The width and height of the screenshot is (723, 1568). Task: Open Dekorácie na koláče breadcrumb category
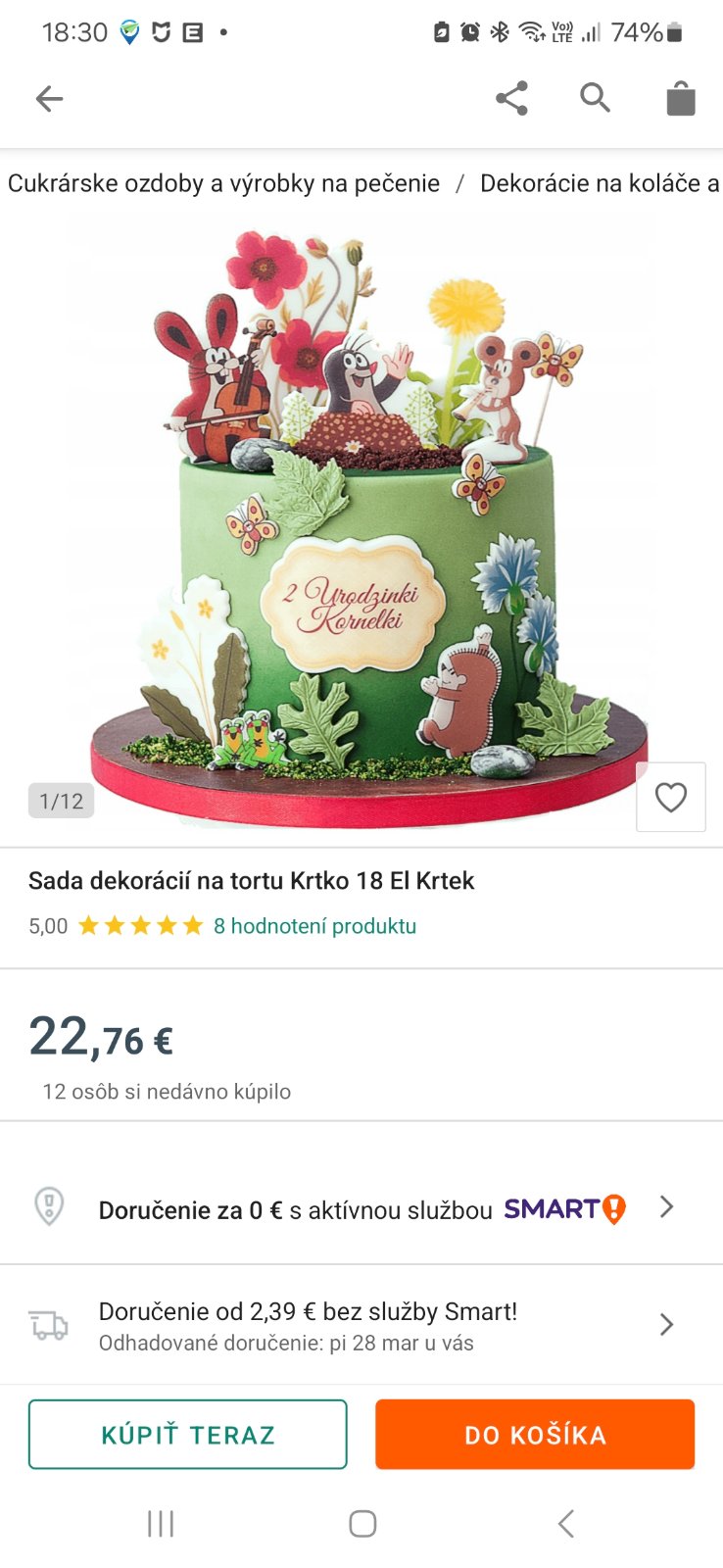(x=599, y=183)
